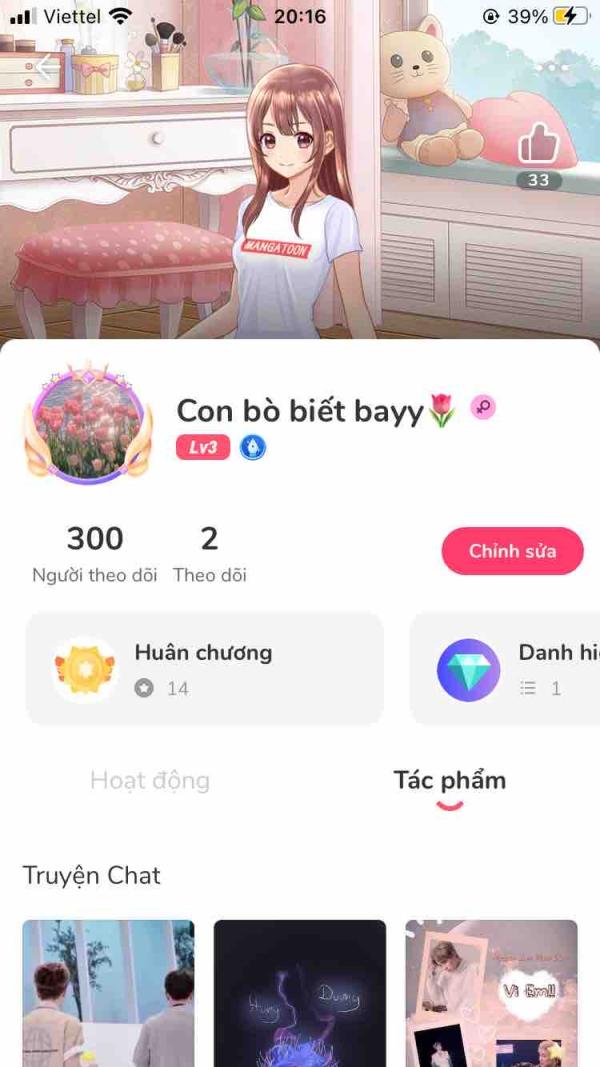
Task: Tap the thumbs-up like icon
Action: [538, 147]
